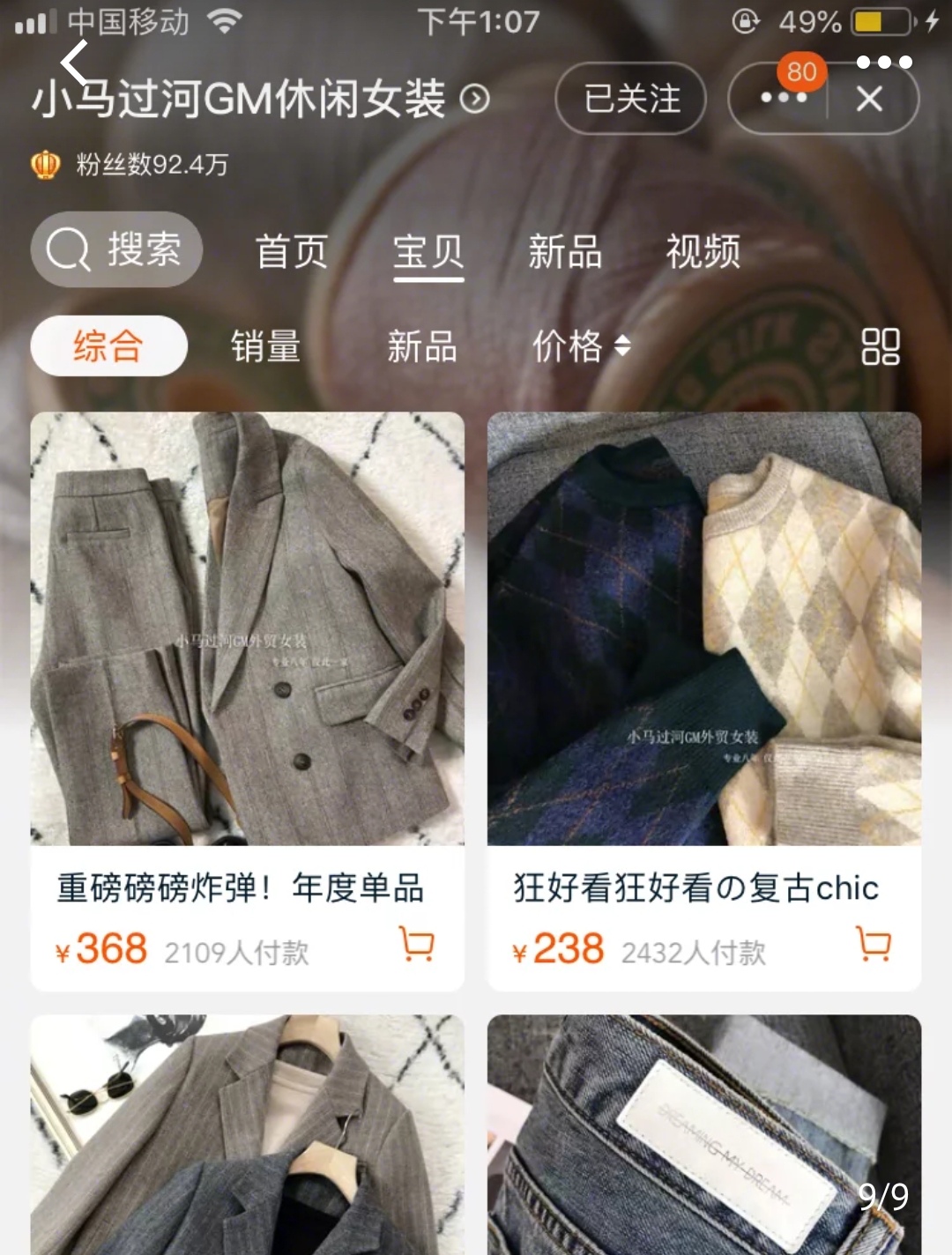Unfollow the store via 已关注 toggle
Viewport: 952px width, 1255px height.
point(630,100)
